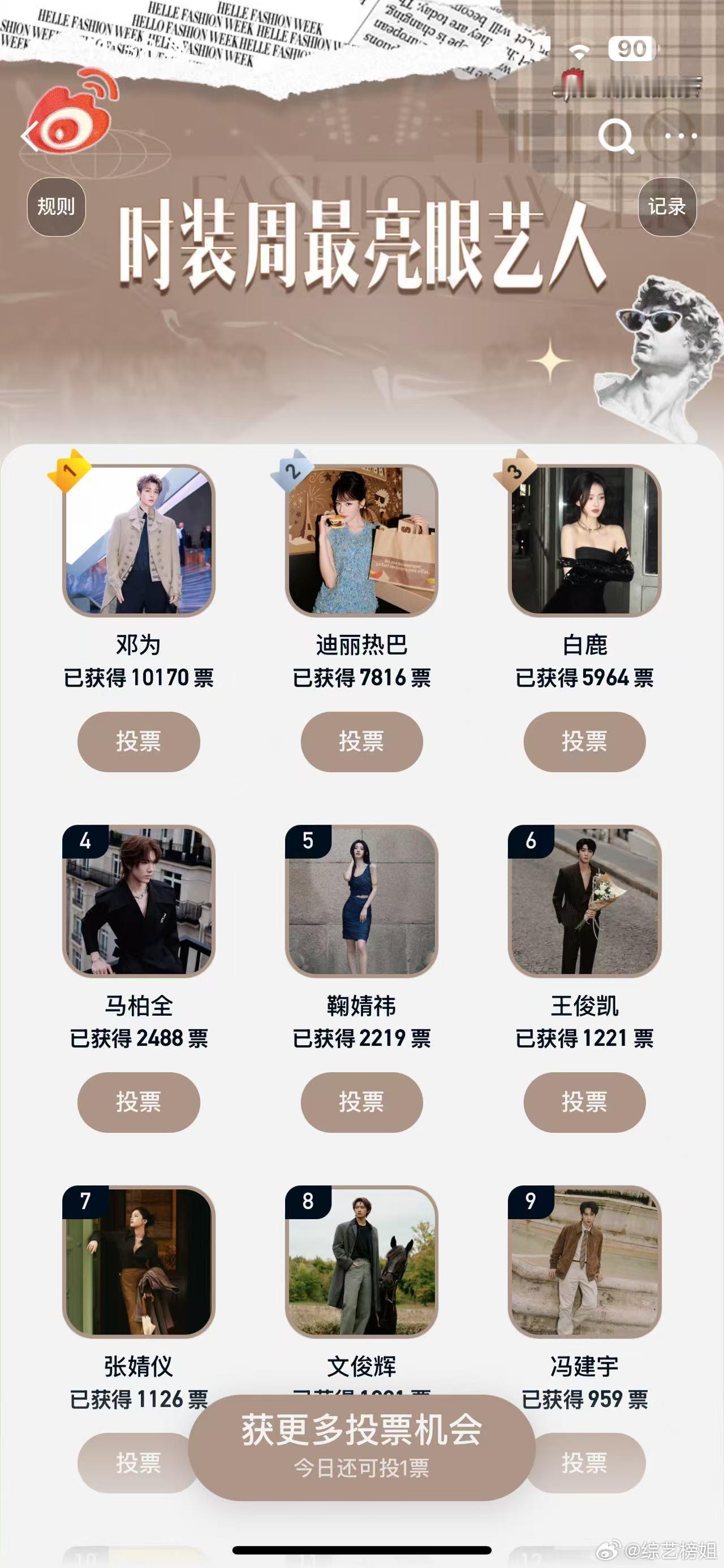Vote for 迪丽热巴 with 投票
The image size is (724, 1568).
pos(361,742)
